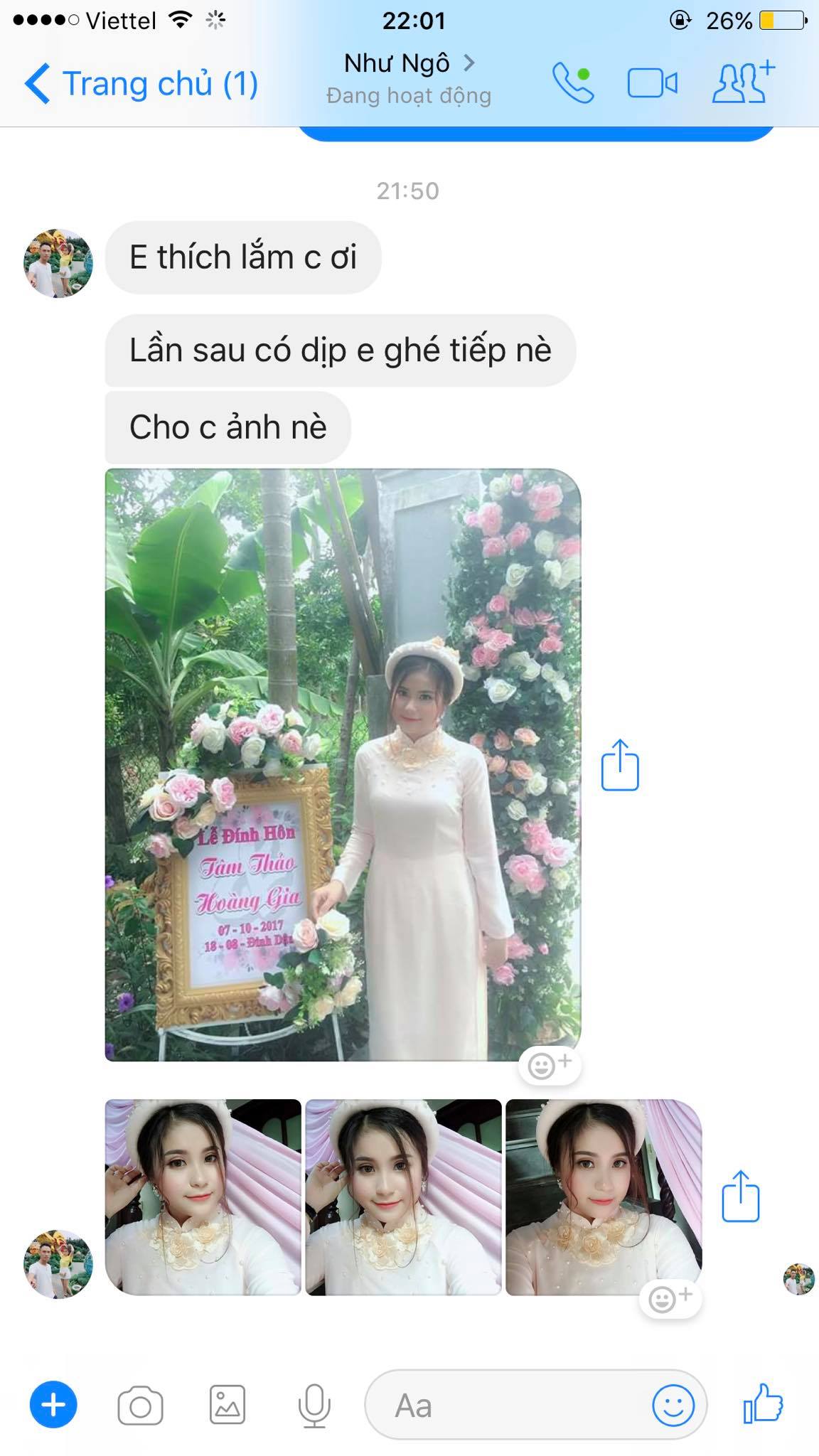This screenshot has height=1456, width=819.
Task: Open the engagement sign photo
Action: tap(343, 765)
